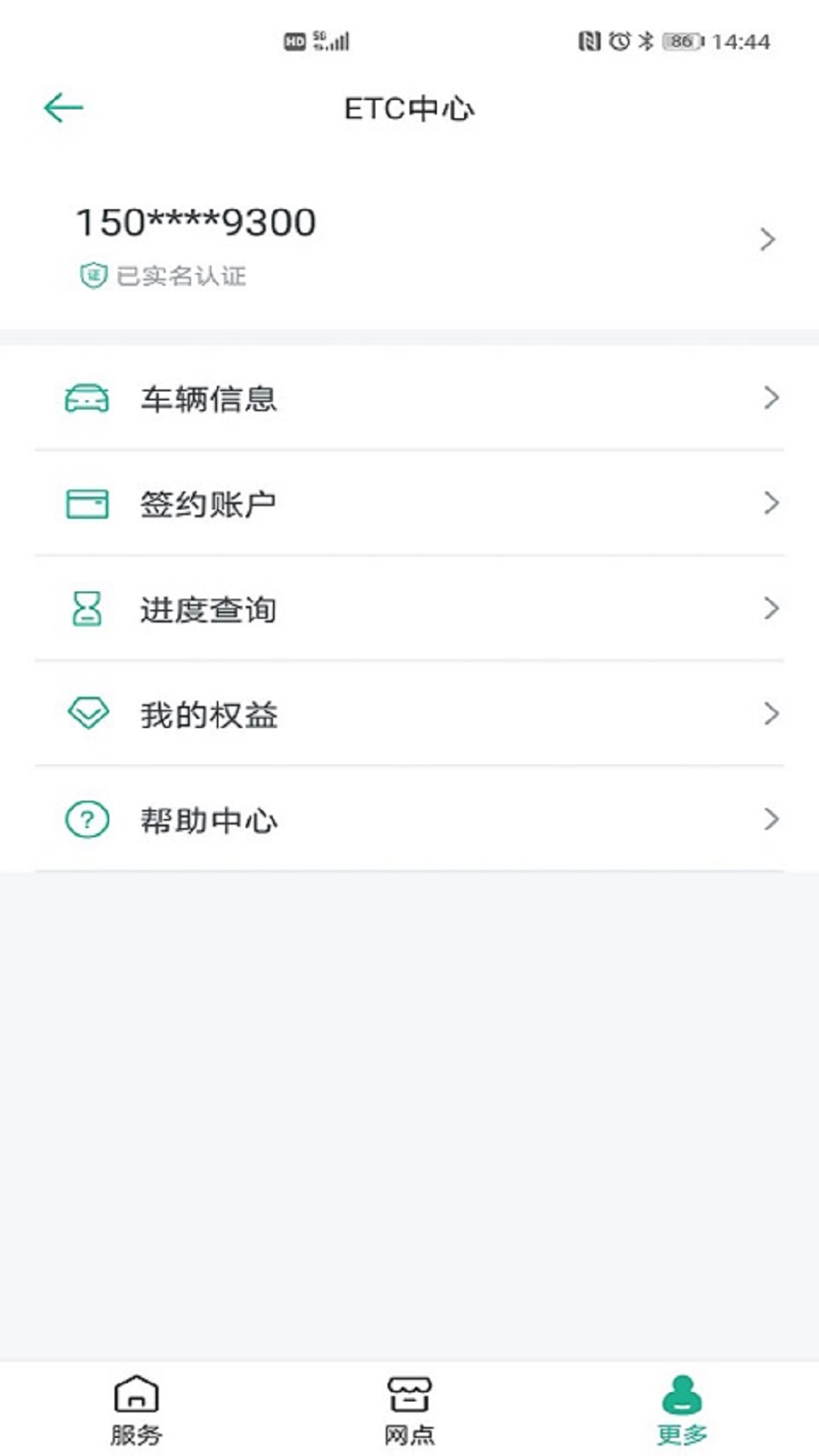
Task: Click the back arrow on ETC中心 page
Action: click(62, 106)
